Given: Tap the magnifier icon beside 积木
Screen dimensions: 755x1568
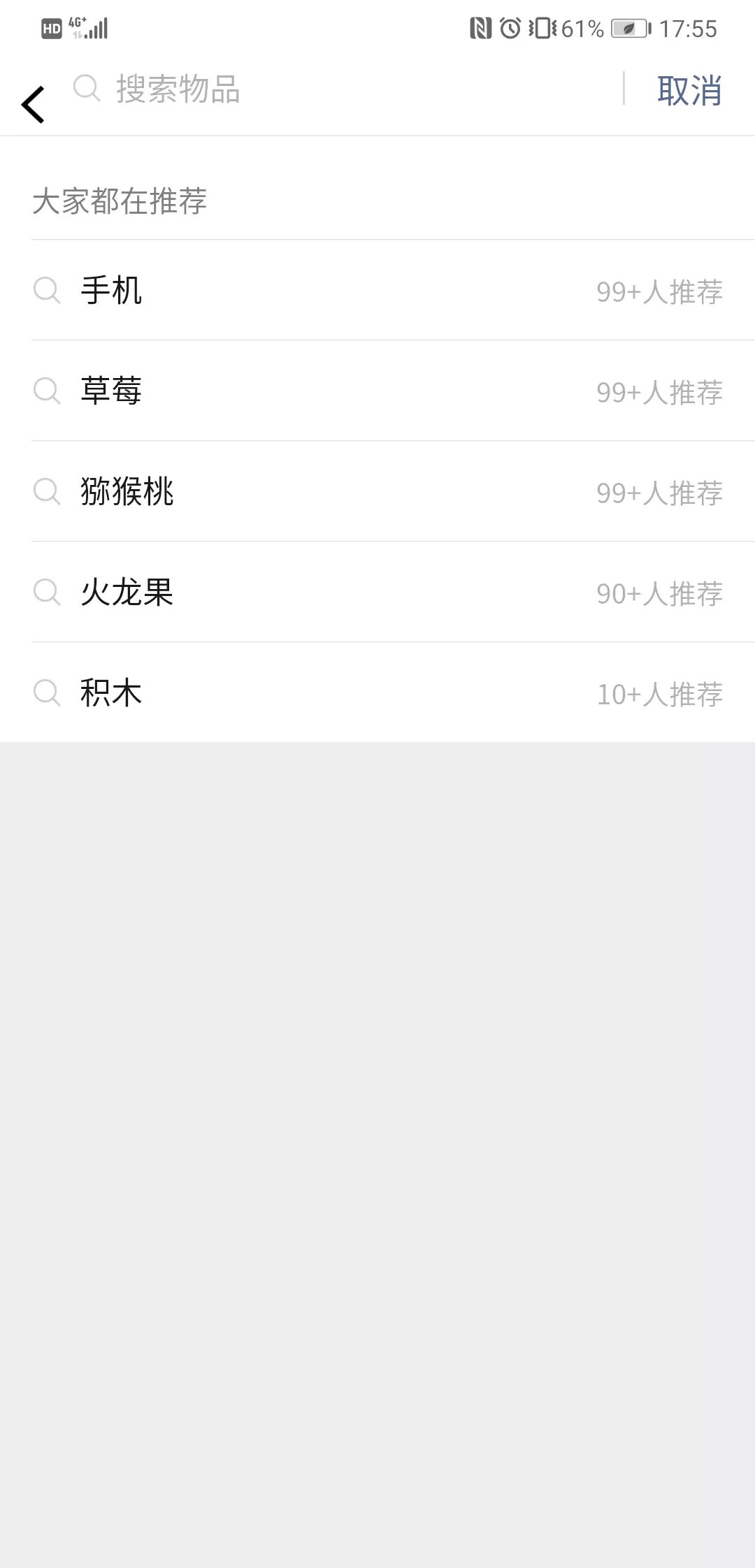Looking at the screenshot, I should pyautogui.click(x=46, y=694).
